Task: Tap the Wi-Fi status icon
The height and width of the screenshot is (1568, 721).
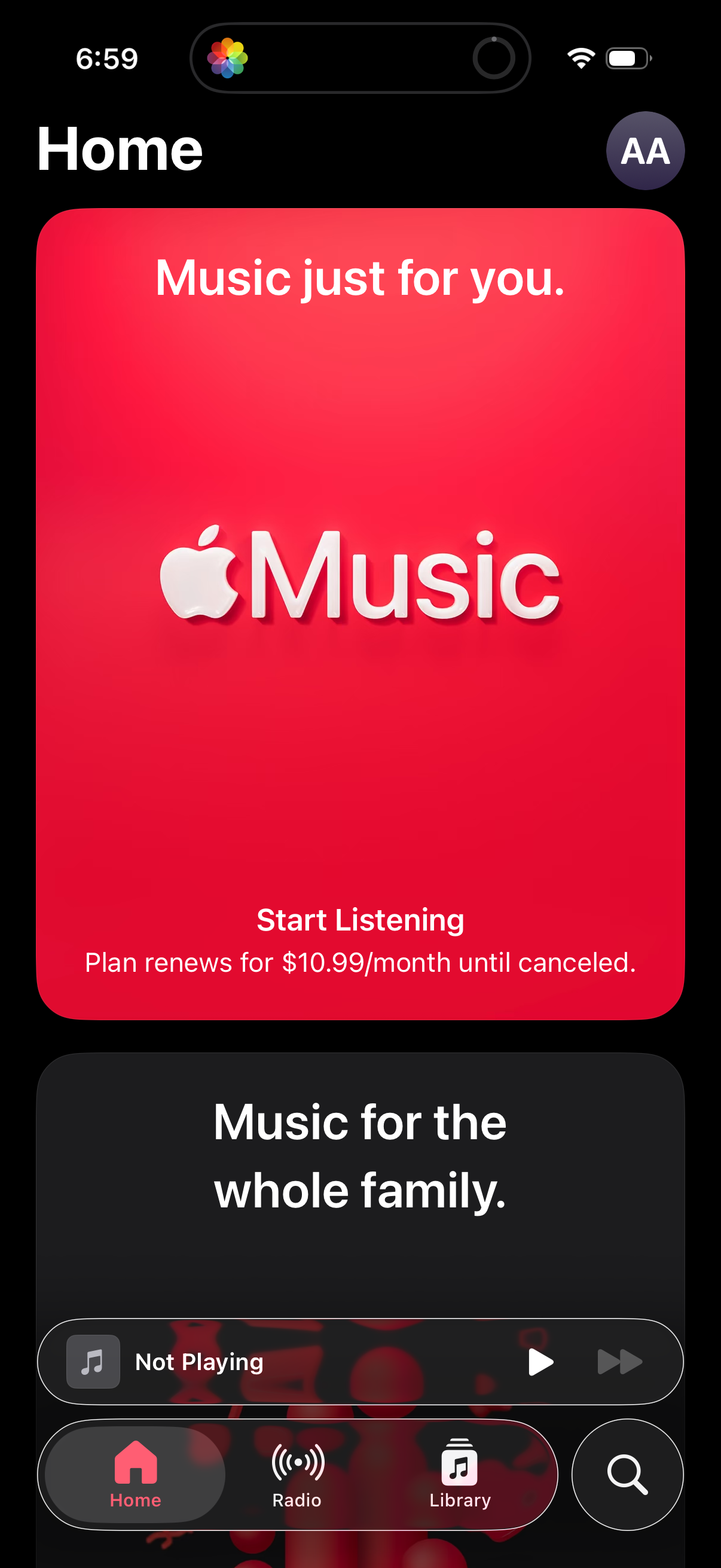Action: (578, 58)
